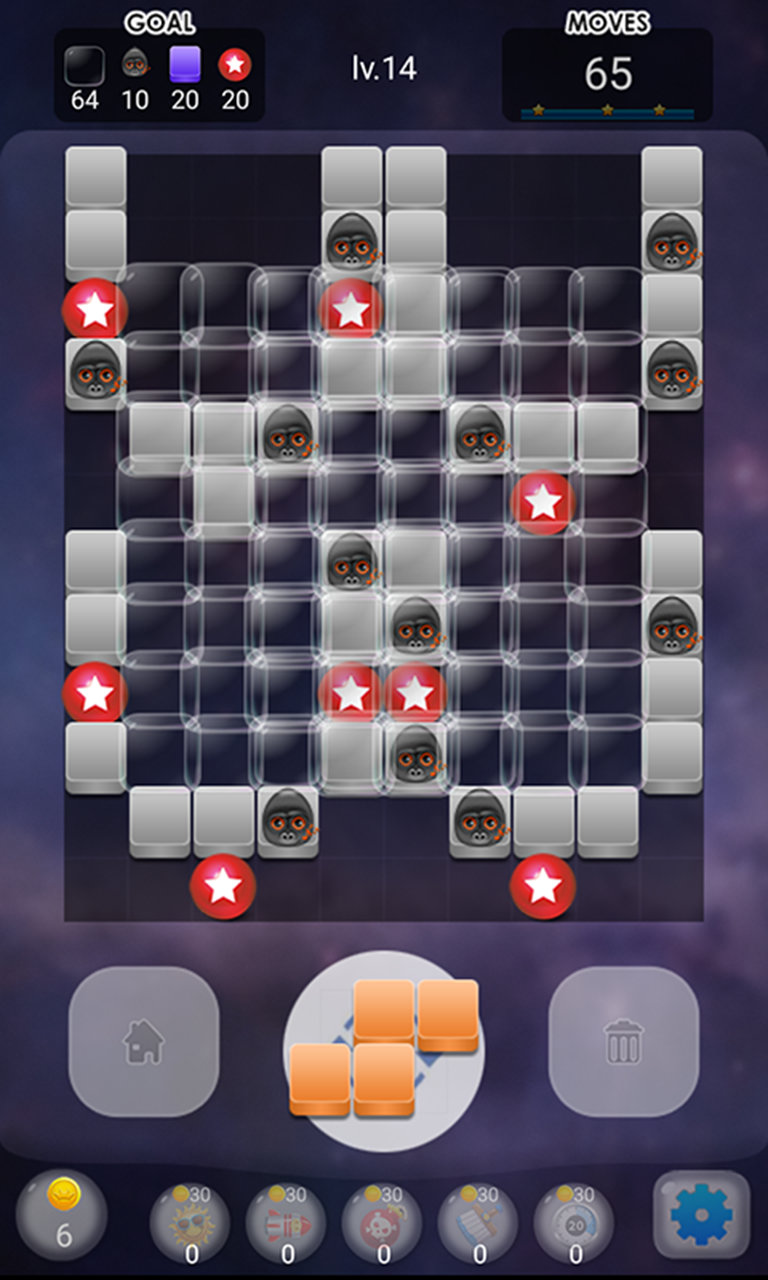768x1280 pixels.
Task: Use the extra moves 20 booster
Action: tap(574, 1225)
